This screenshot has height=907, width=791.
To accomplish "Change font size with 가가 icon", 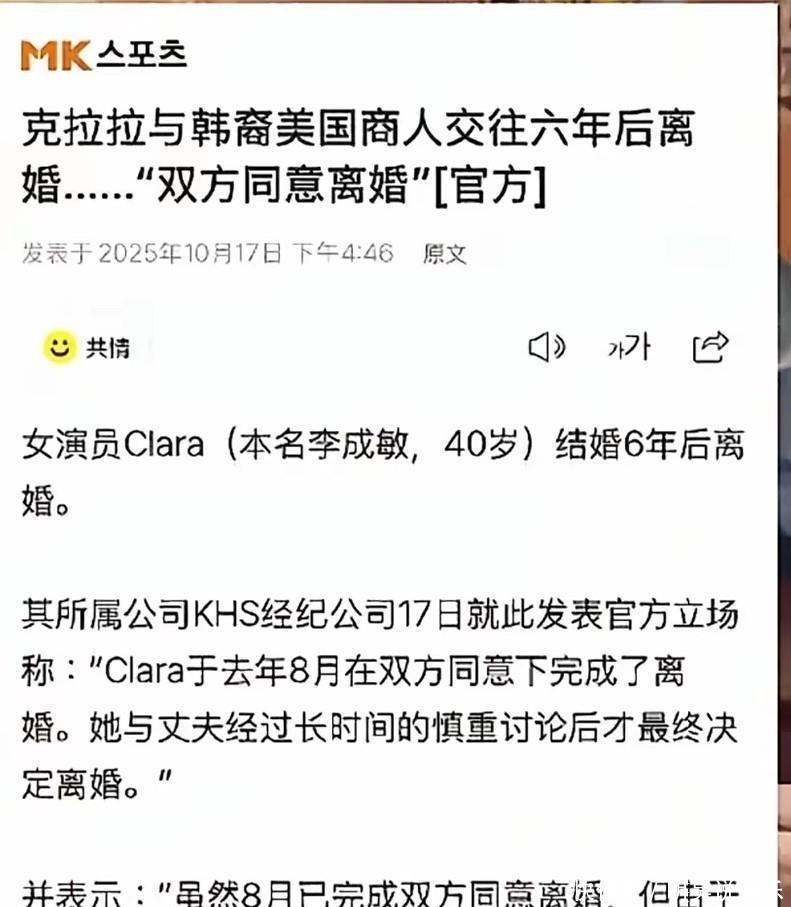I will point(628,347).
